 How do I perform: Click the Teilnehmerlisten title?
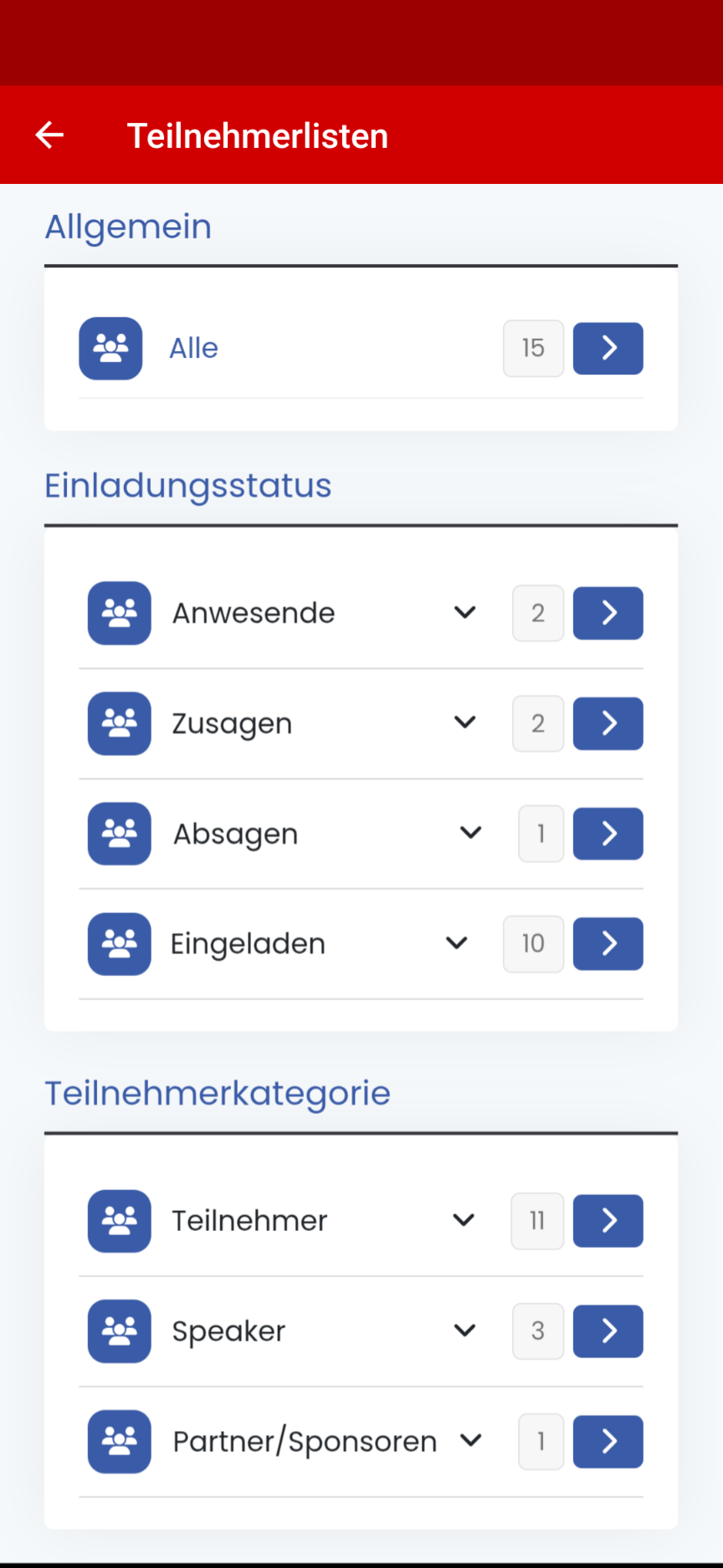click(x=257, y=135)
